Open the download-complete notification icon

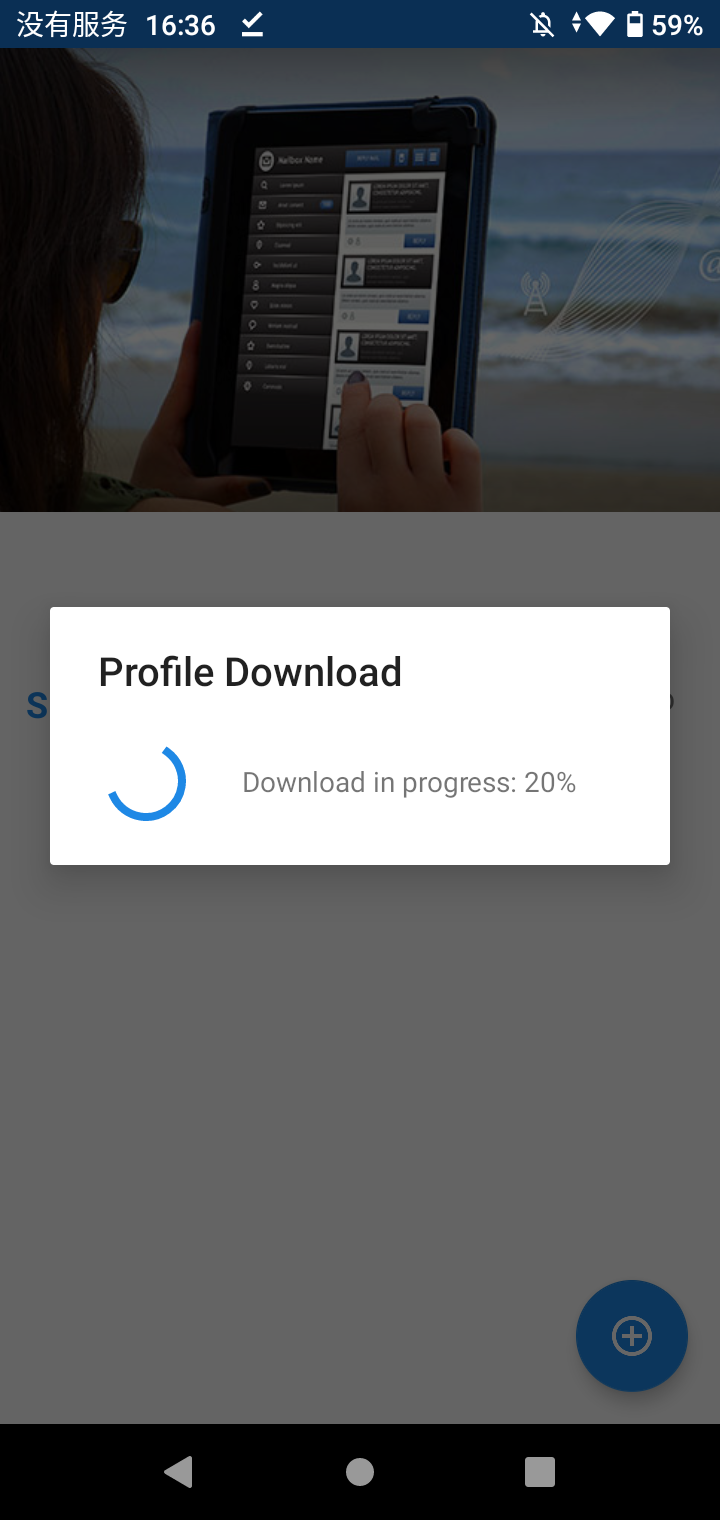point(253,23)
